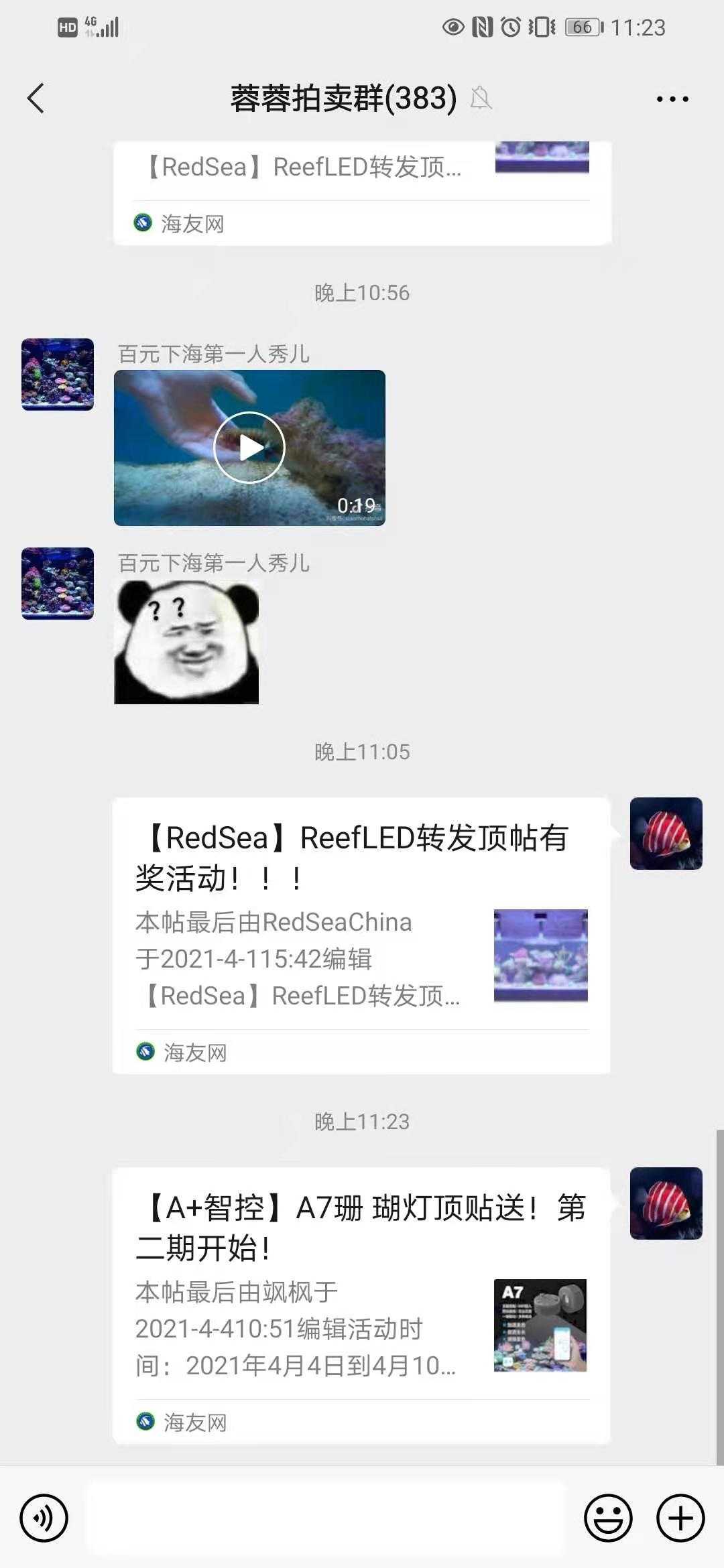This screenshot has height=1568, width=724.
Task: Focus the message text field
Action: [326, 1517]
